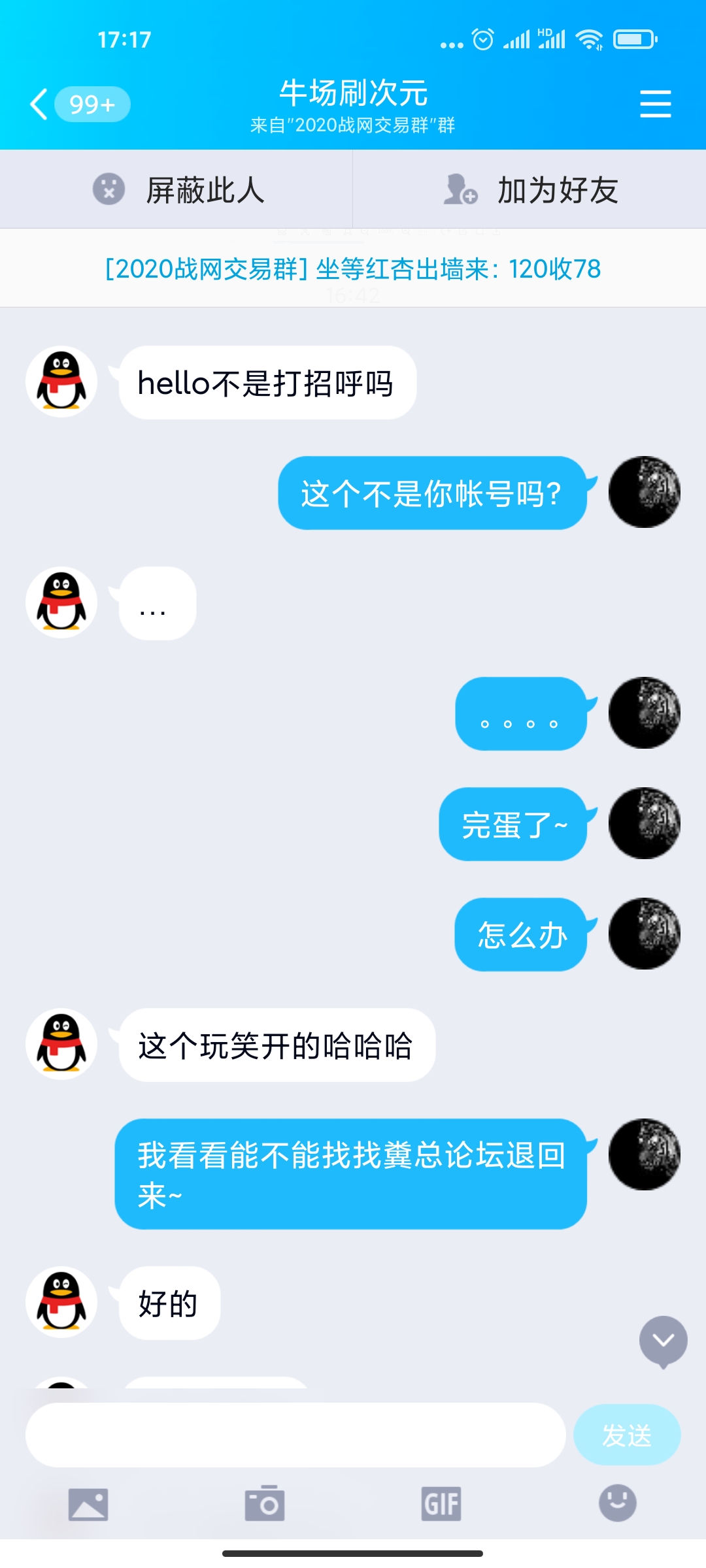Go back to the message list
Screen dimensions: 706x1568
(41, 104)
